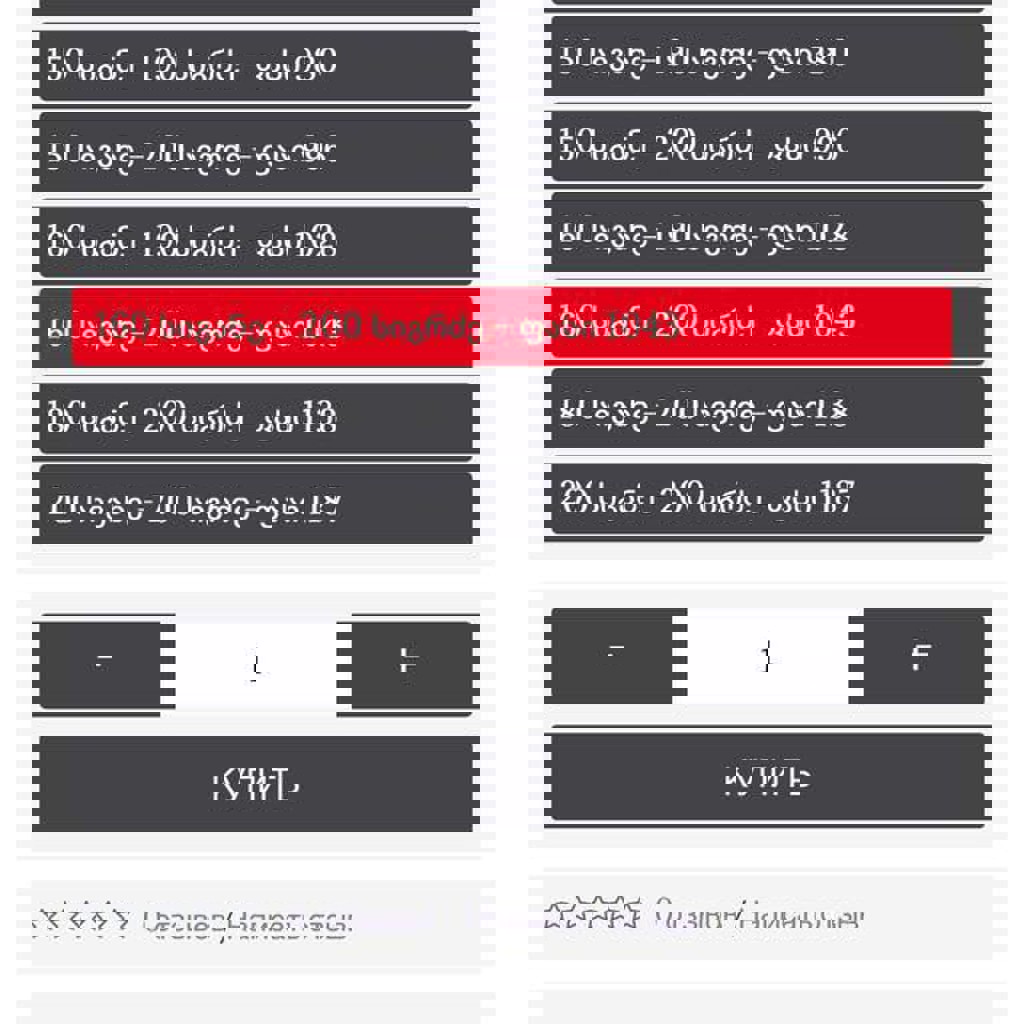Tap the left product's buy button
The height and width of the screenshot is (1024, 1024).
(x=255, y=785)
